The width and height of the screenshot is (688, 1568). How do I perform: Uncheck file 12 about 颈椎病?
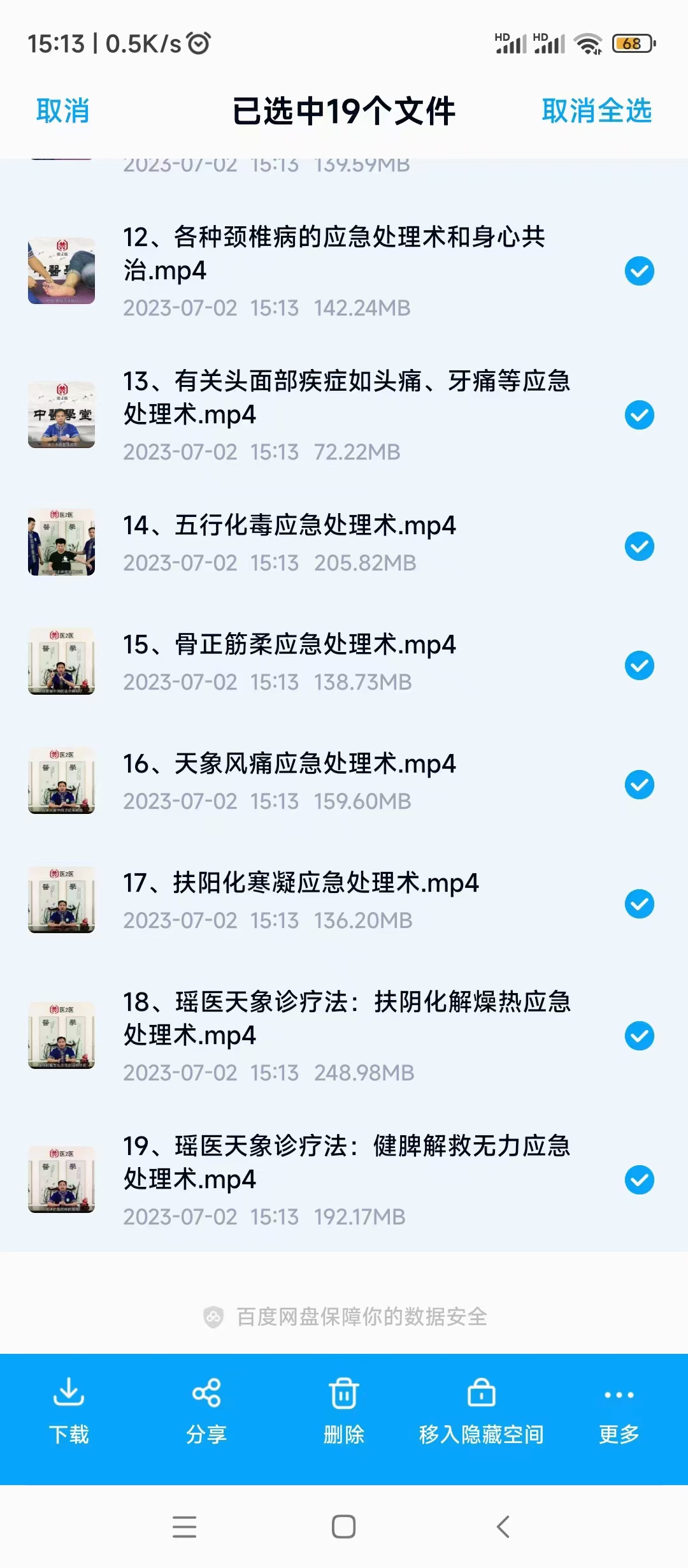coord(639,272)
